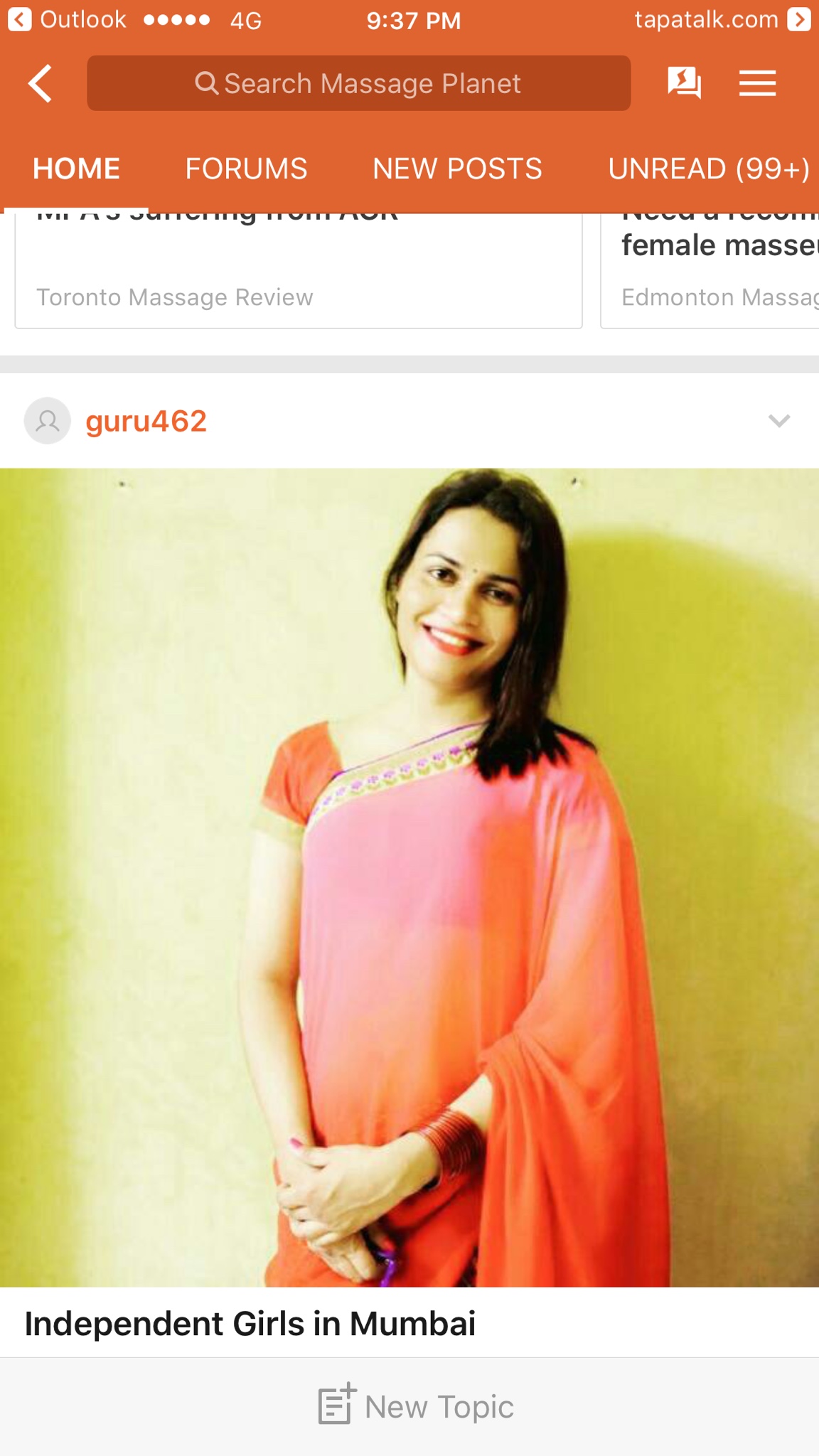Open the Unread (99+) tab

pos(708,169)
